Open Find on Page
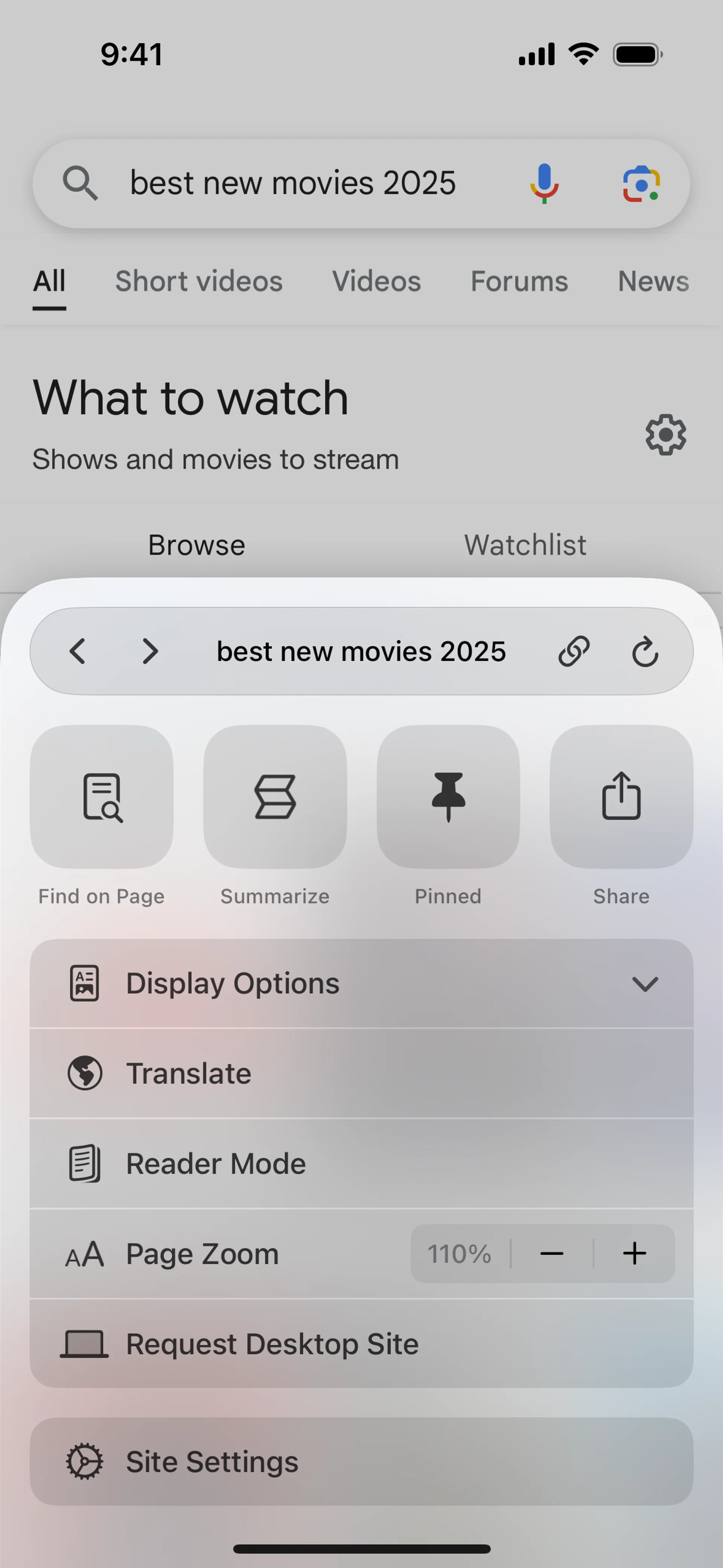The image size is (723, 1568). 102,796
